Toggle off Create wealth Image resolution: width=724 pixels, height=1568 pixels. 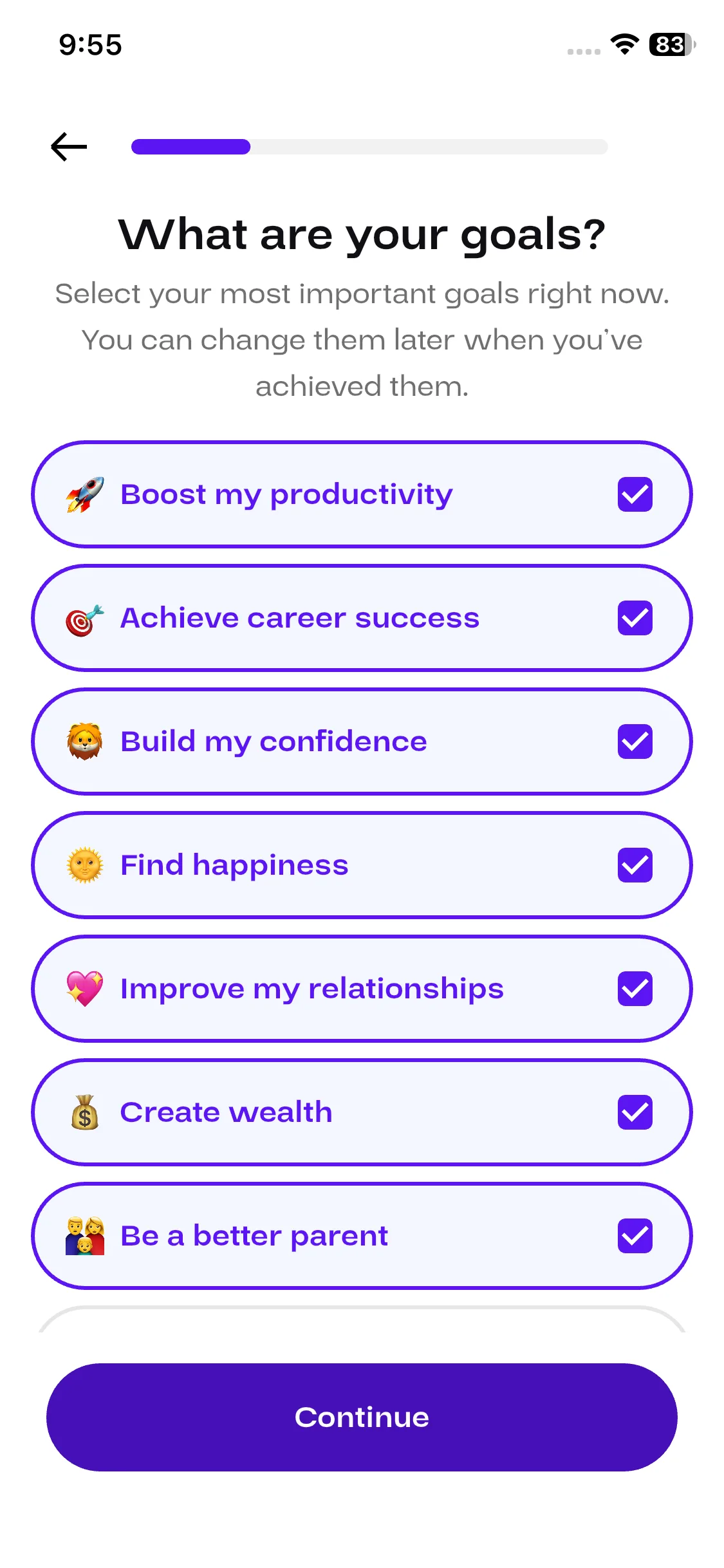pos(635,1112)
